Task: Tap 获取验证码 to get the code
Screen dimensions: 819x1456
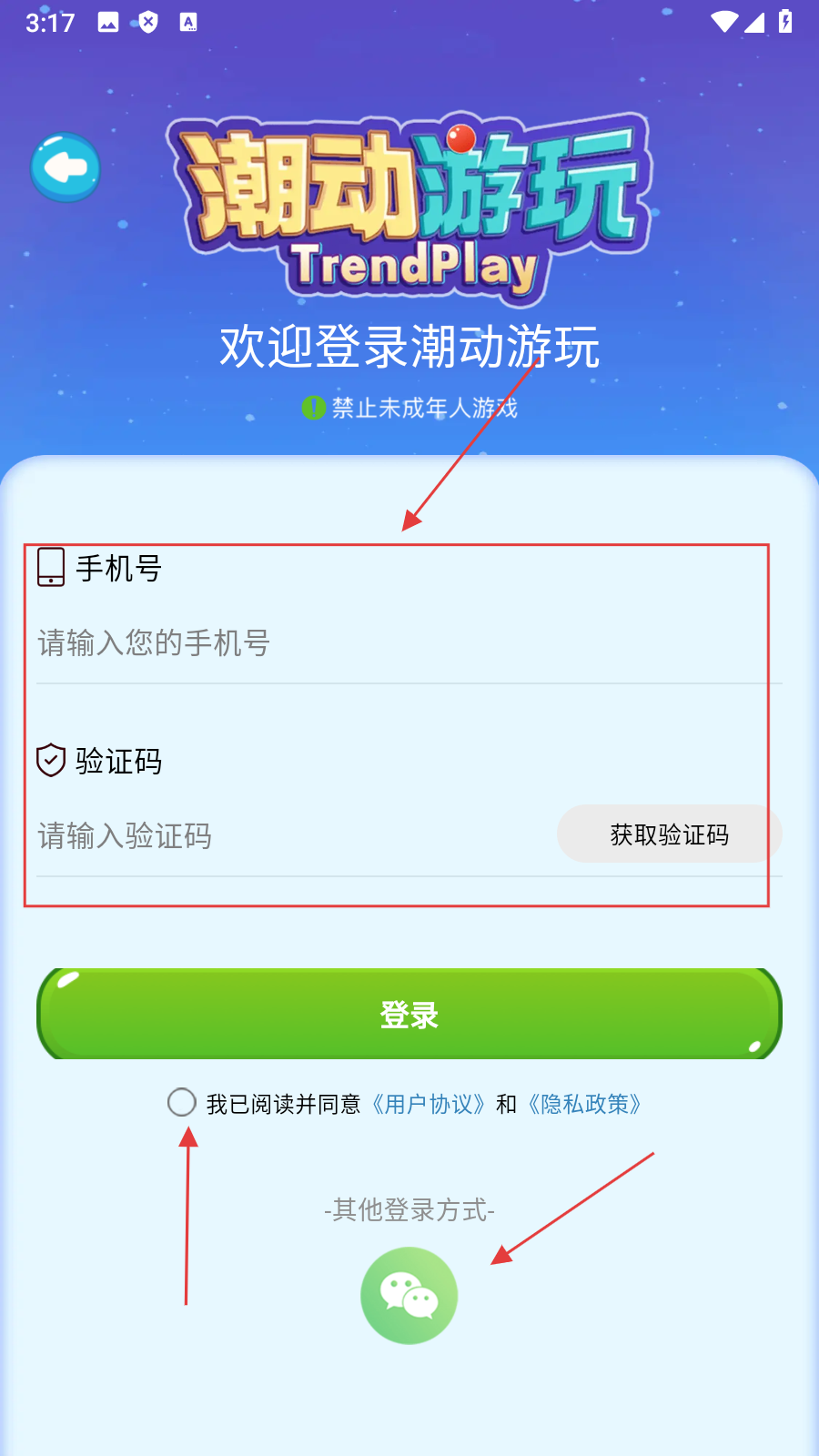Action: click(669, 834)
